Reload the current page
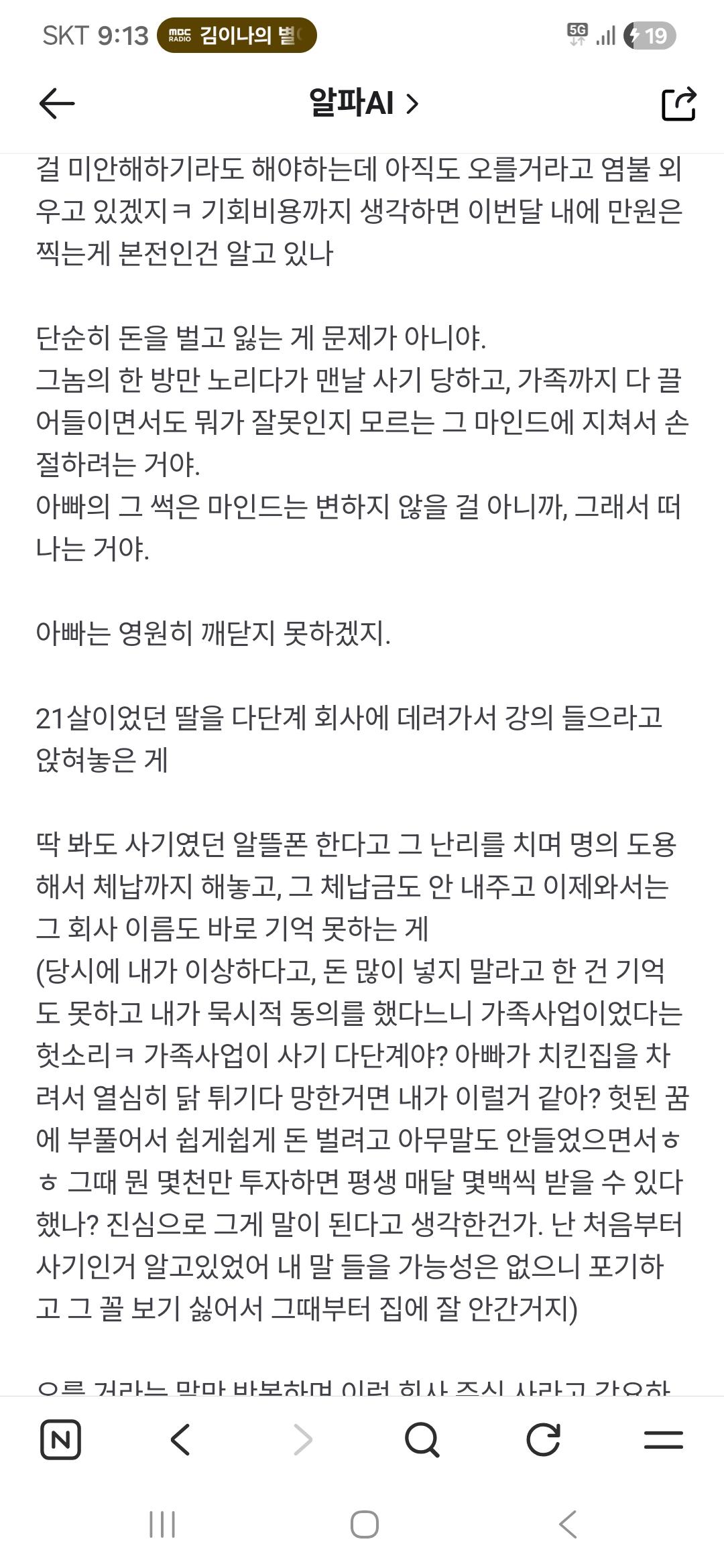This screenshot has width=724, height=1568. point(543,1439)
